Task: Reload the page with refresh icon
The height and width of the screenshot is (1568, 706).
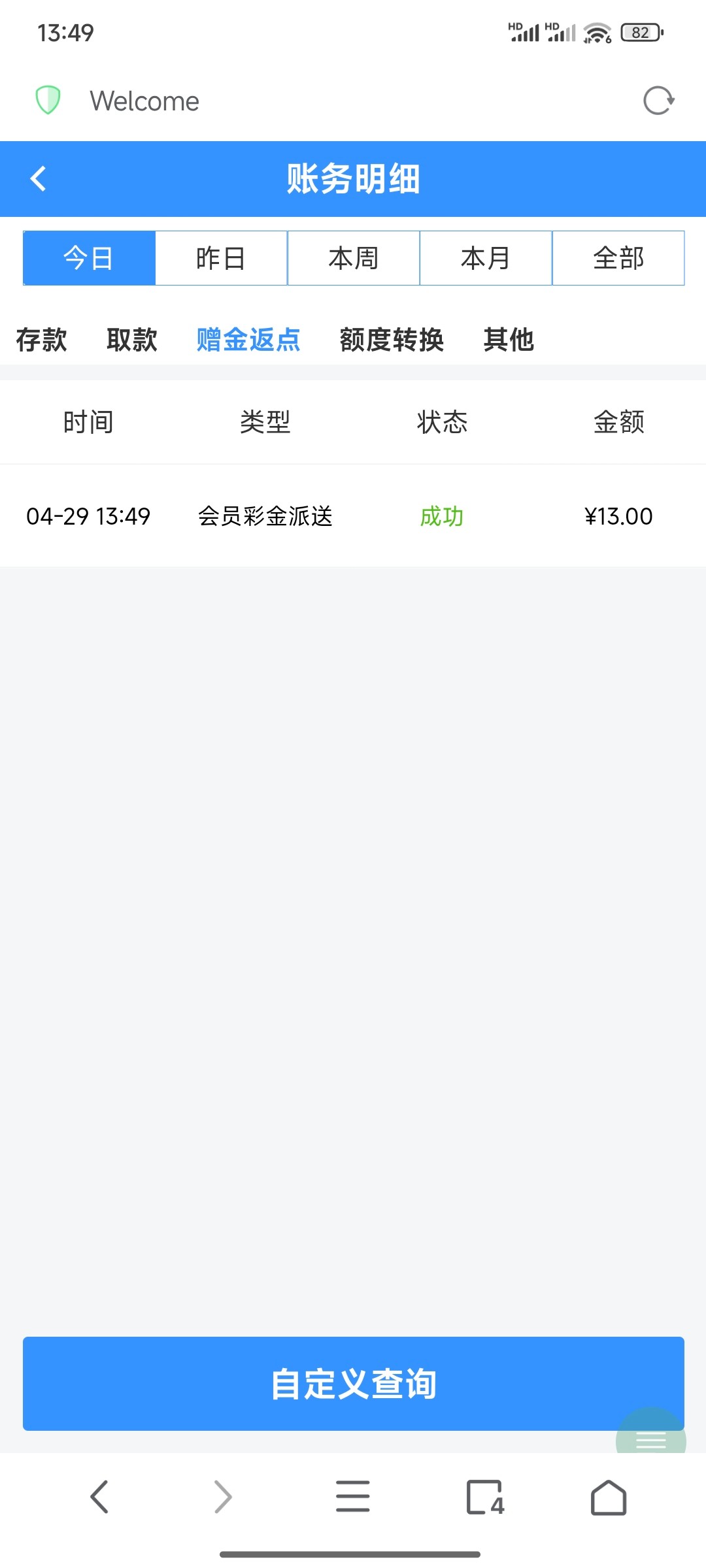Action: (658, 101)
